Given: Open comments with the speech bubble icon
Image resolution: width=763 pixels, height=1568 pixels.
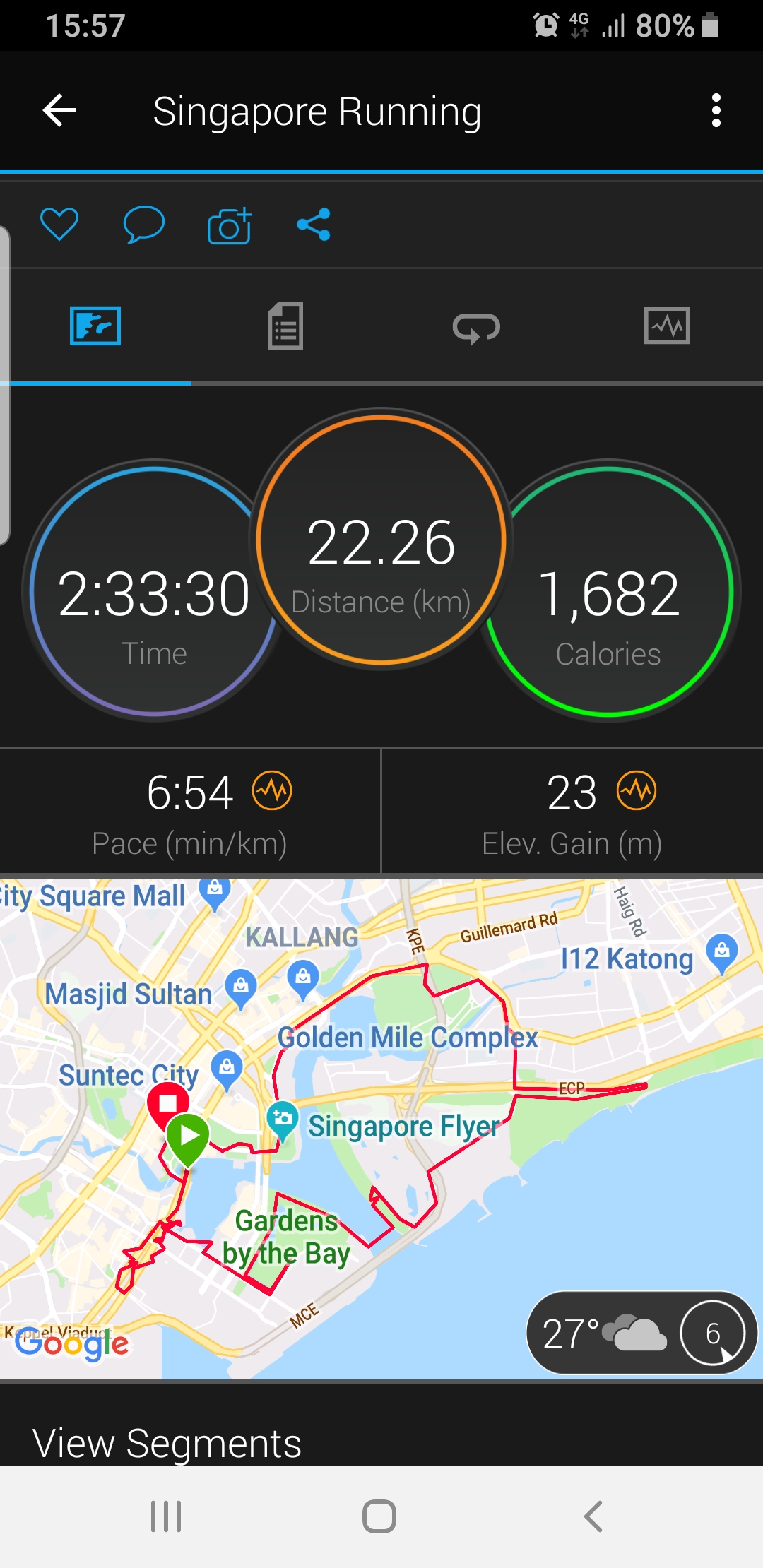Looking at the screenshot, I should [144, 225].
